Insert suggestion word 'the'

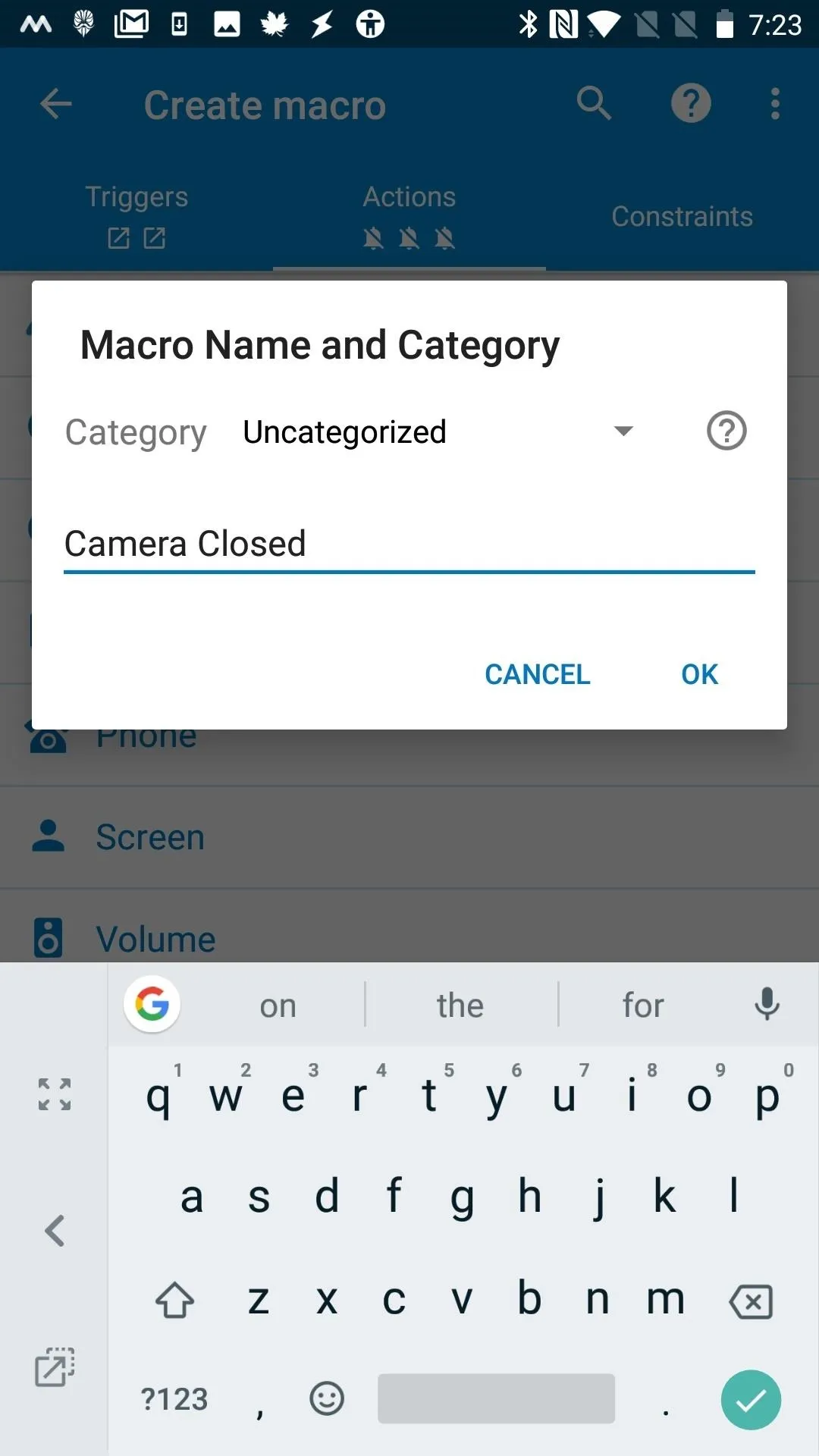pos(460,1006)
